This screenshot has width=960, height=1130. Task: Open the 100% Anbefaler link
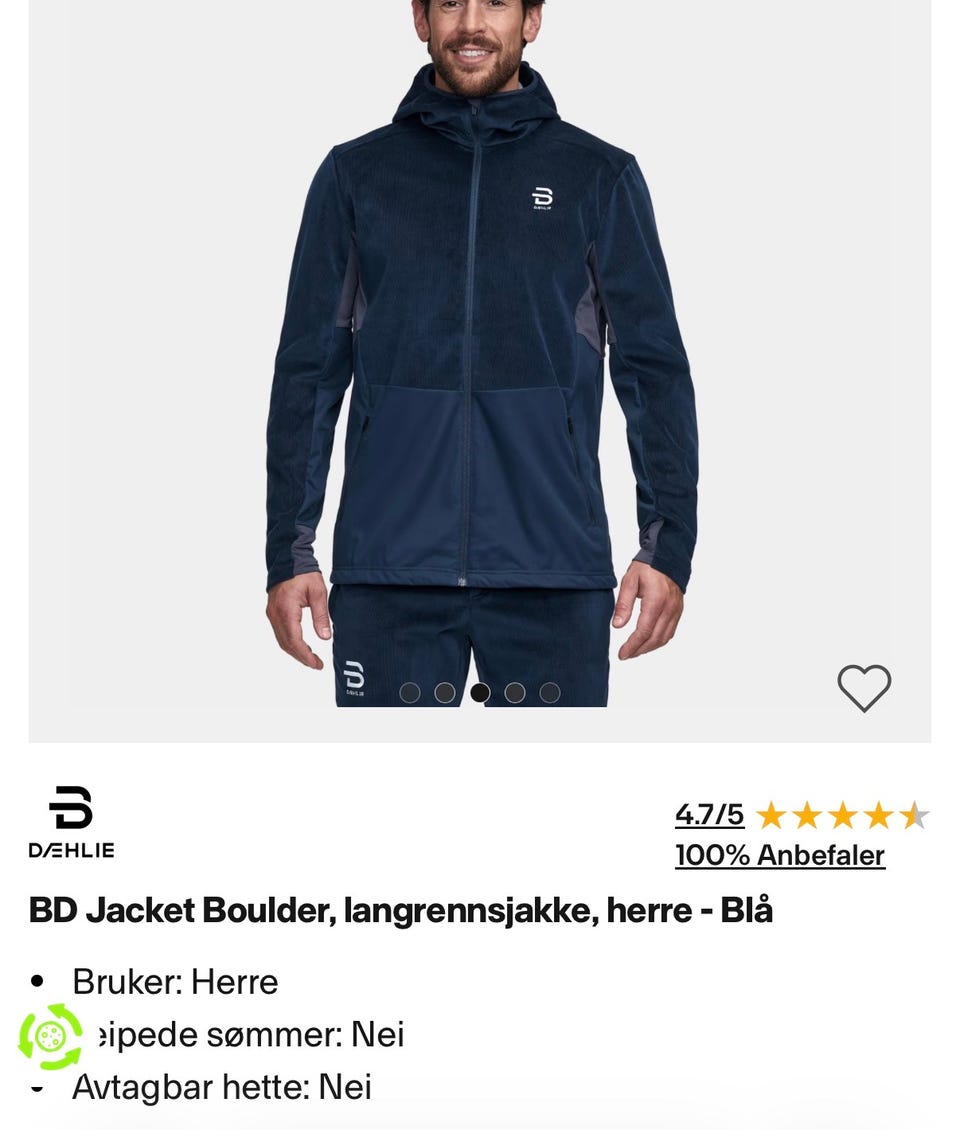780,855
